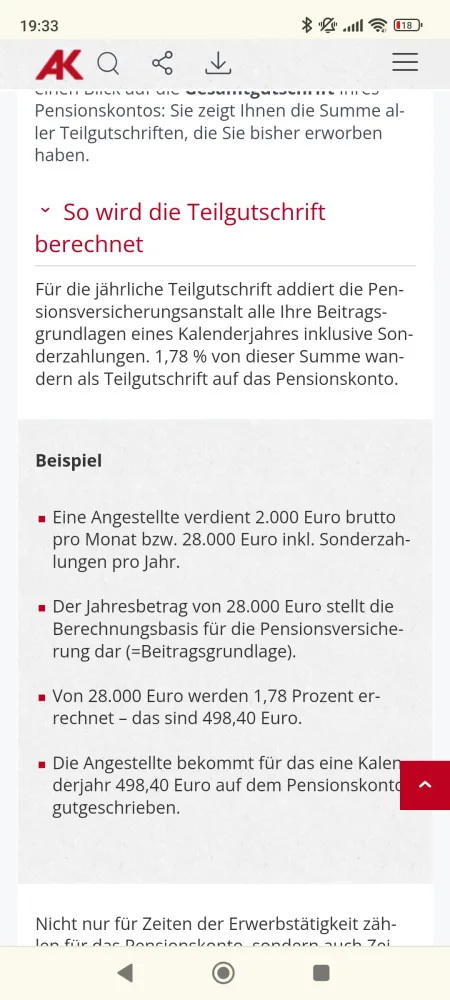Go to the home screen
Screen dimensions: 450x1000
click(x=223, y=973)
